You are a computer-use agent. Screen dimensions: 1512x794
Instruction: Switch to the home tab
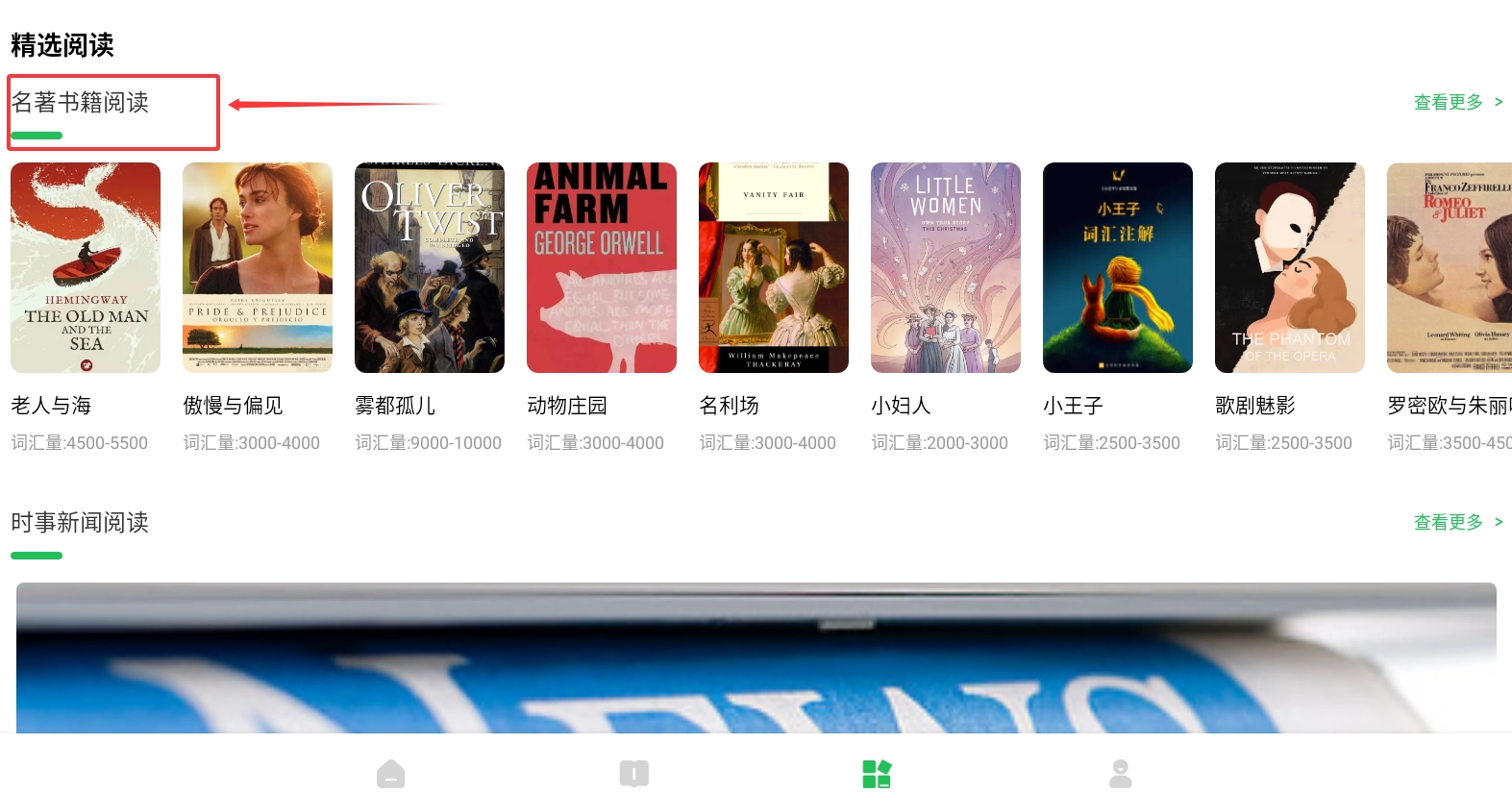tap(391, 773)
